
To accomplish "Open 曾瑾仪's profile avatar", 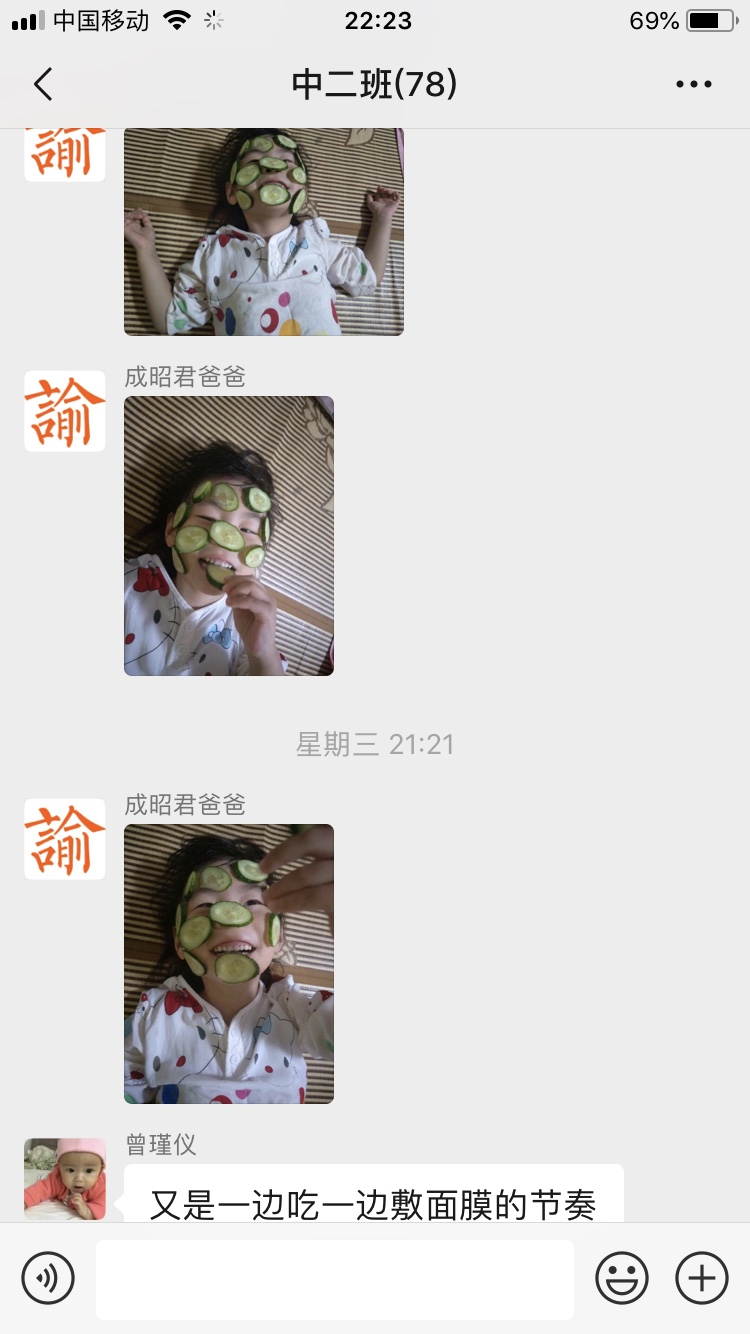I will point(65,1179).
